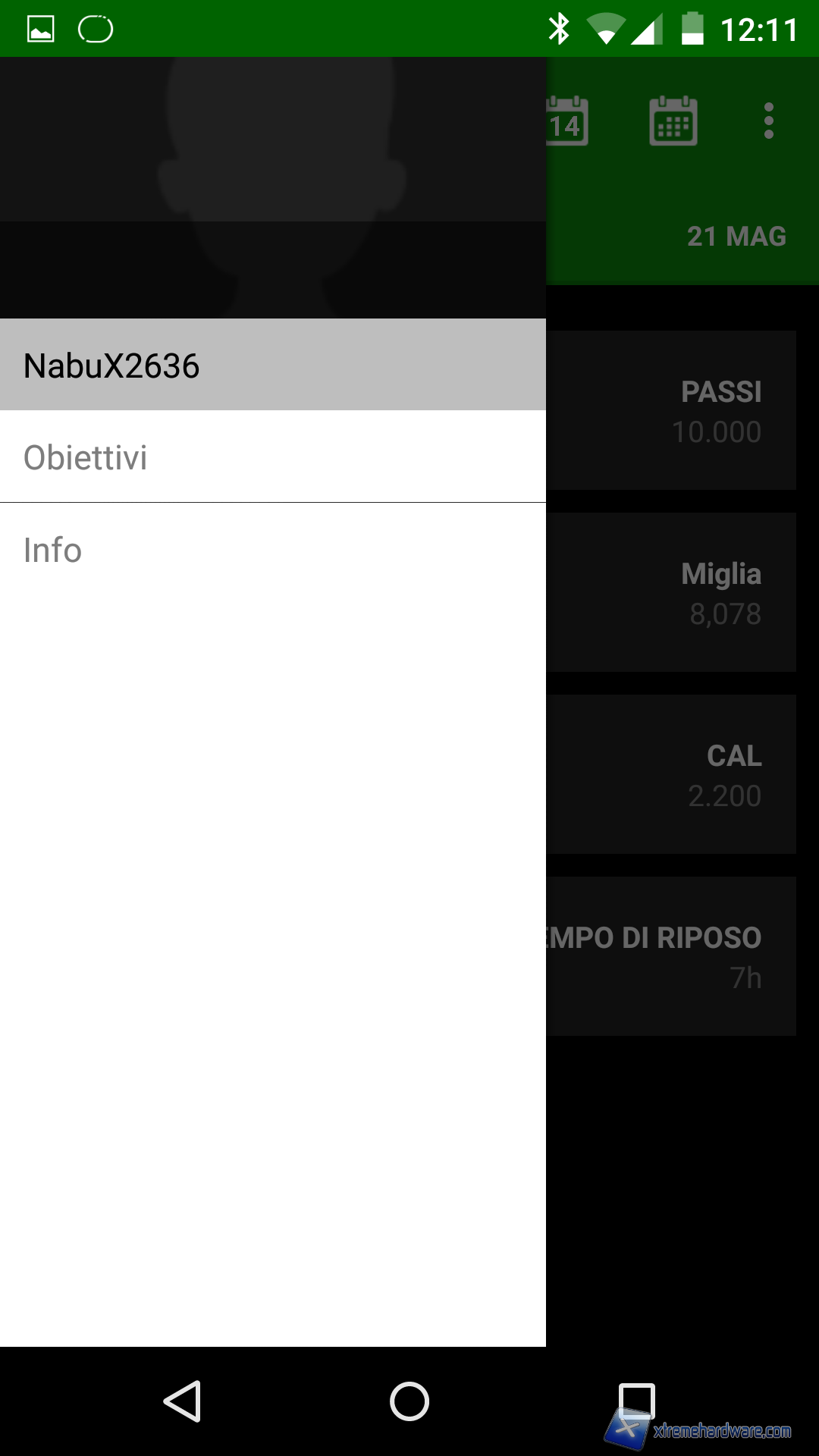Select the NabuX2636 drawer item
Viewport: 819px width, 1456px height.
tap(273, 365)
